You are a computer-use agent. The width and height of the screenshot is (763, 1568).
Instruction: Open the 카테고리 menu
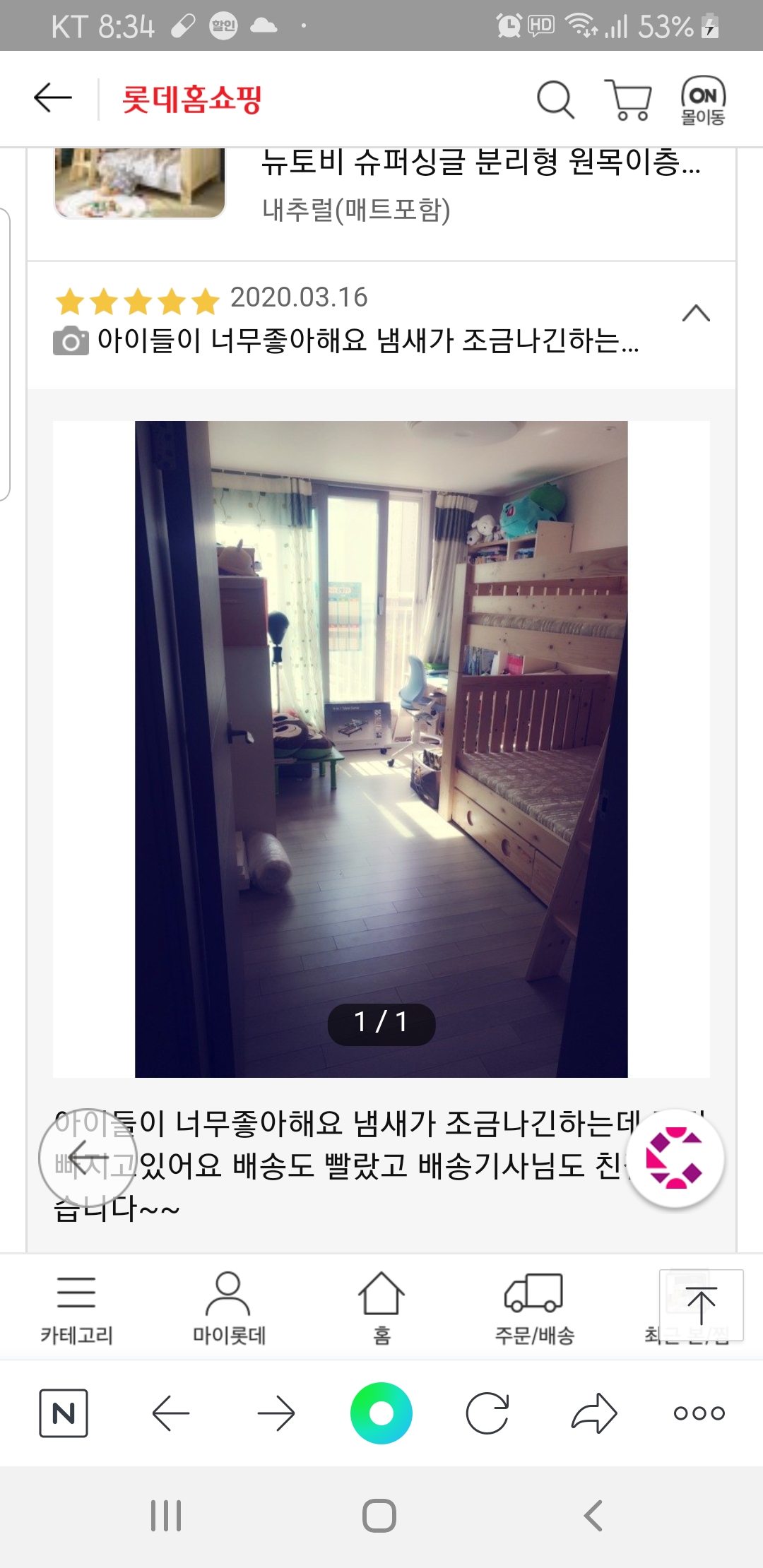(76, 1308)
